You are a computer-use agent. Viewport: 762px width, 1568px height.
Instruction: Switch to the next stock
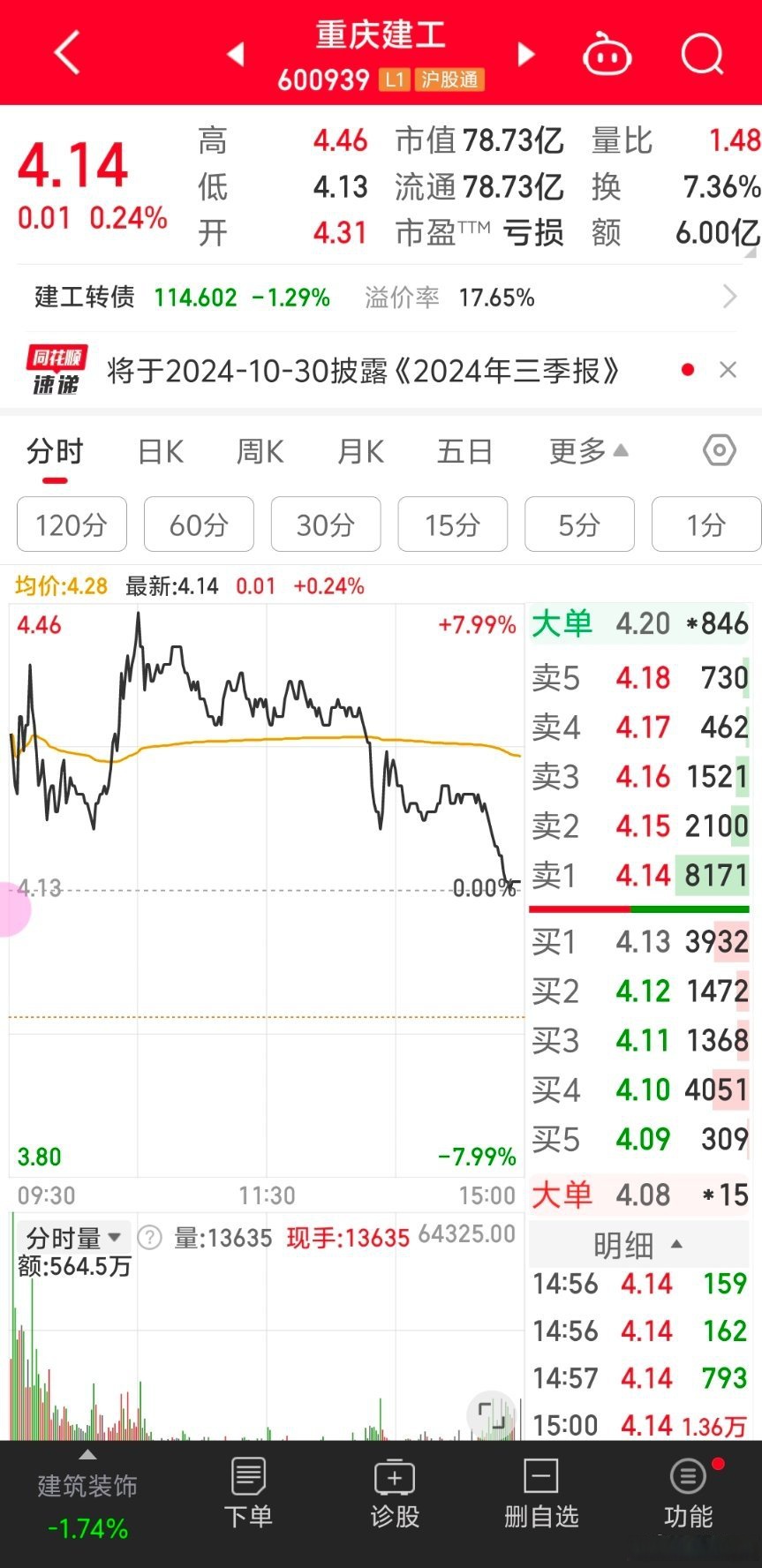click(526, 55)
